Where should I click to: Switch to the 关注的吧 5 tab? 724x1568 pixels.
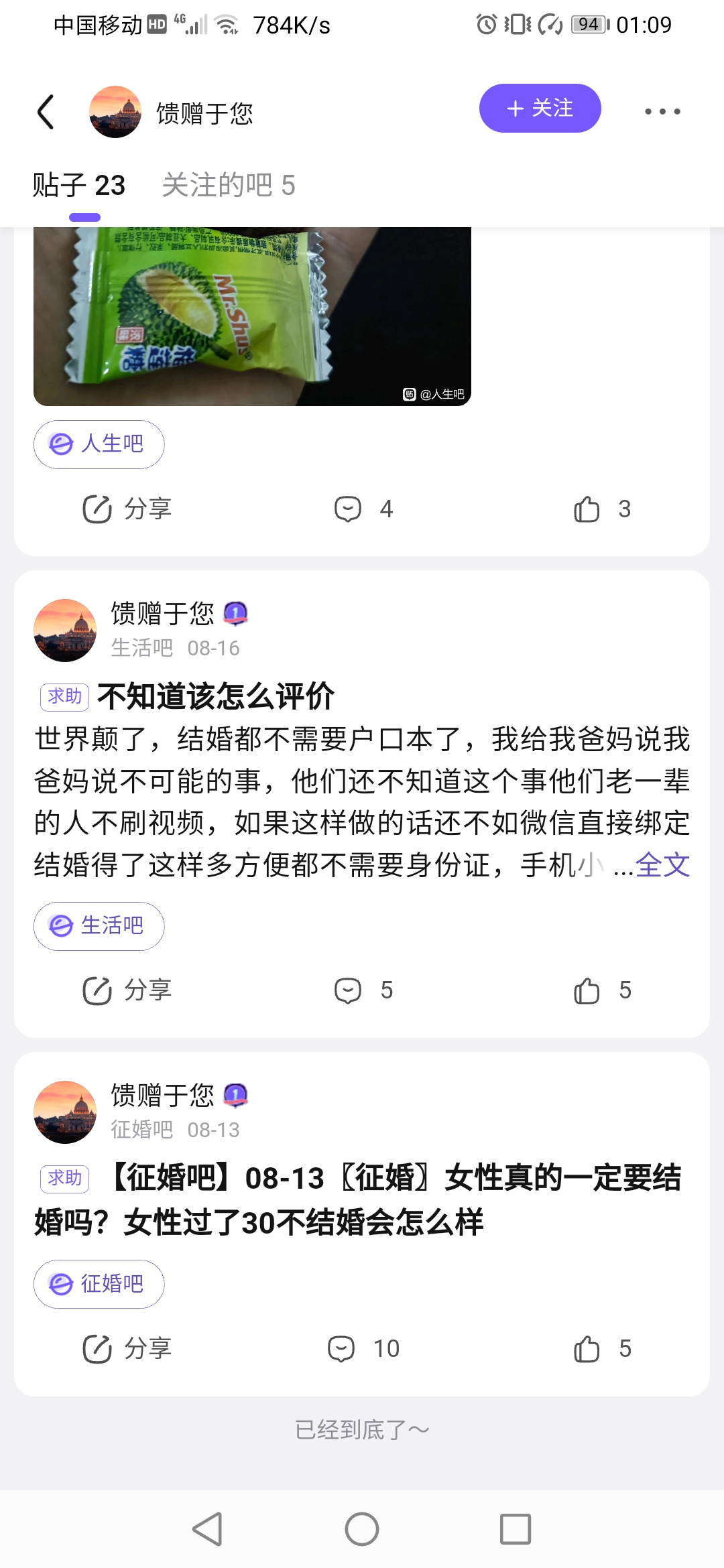[229, 185]
